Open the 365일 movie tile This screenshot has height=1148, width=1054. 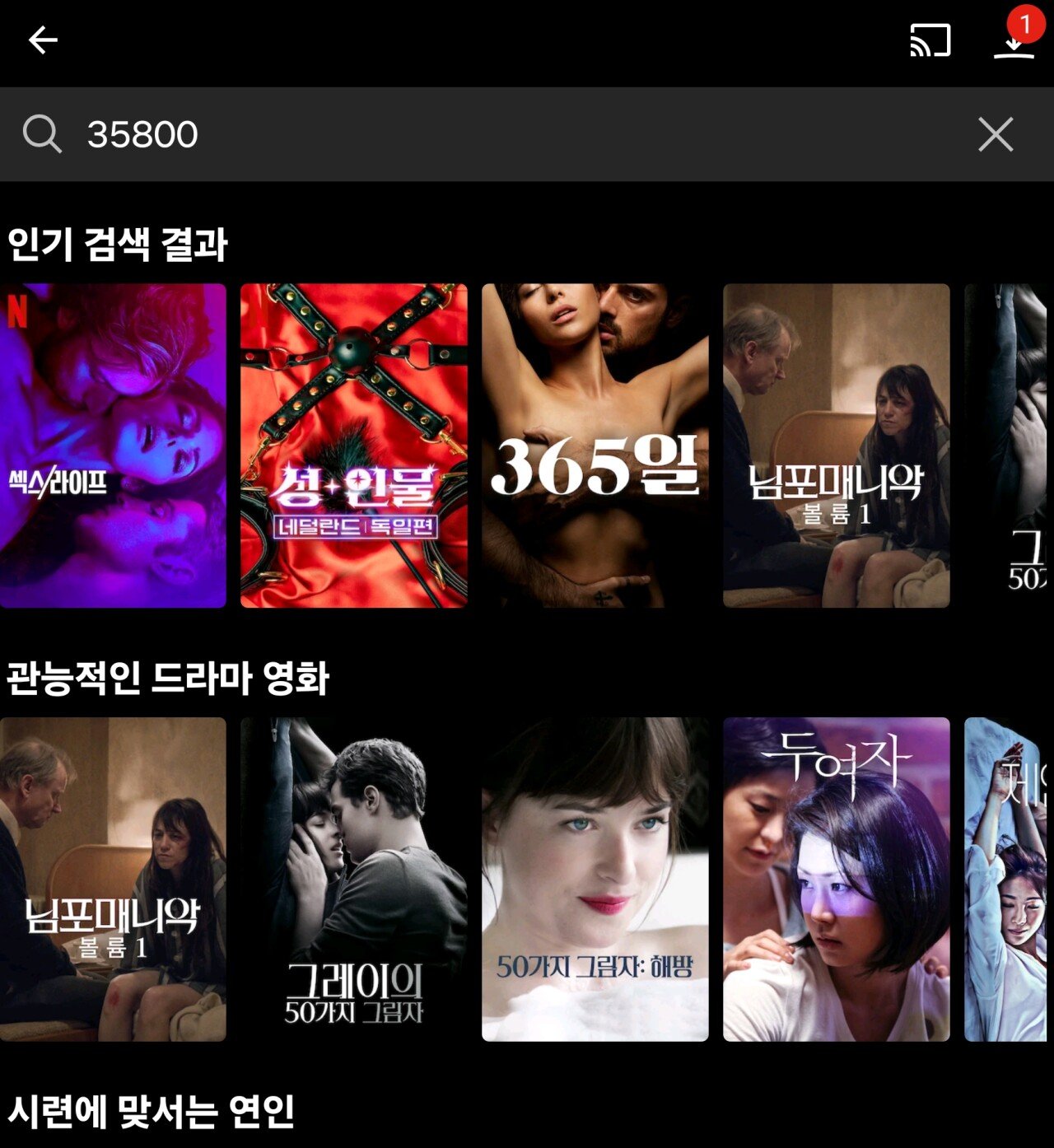coord(595,446)
